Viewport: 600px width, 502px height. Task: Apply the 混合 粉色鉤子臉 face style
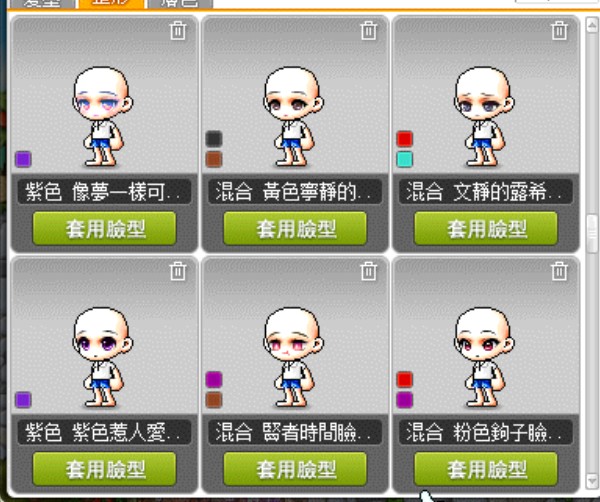click(486, 469)
